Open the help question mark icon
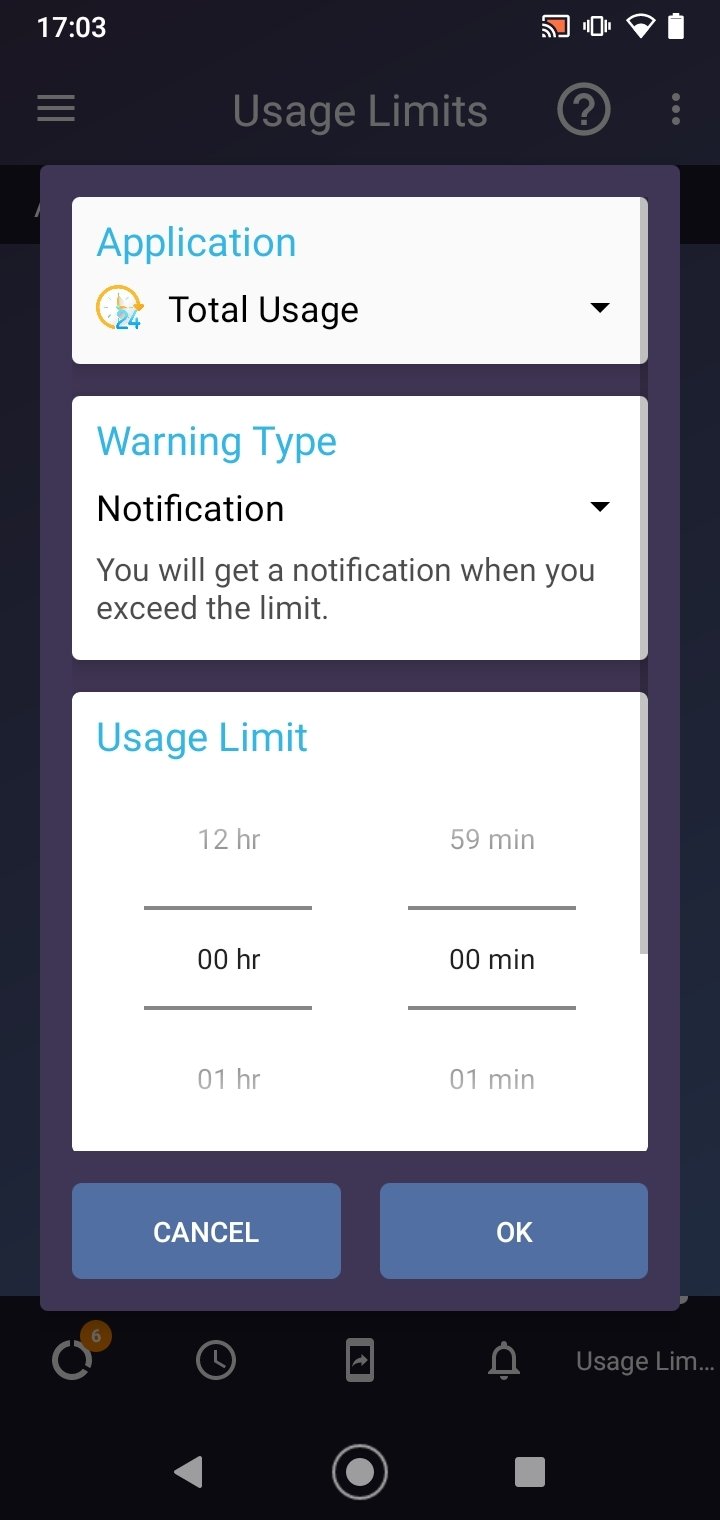 (584, 109)
